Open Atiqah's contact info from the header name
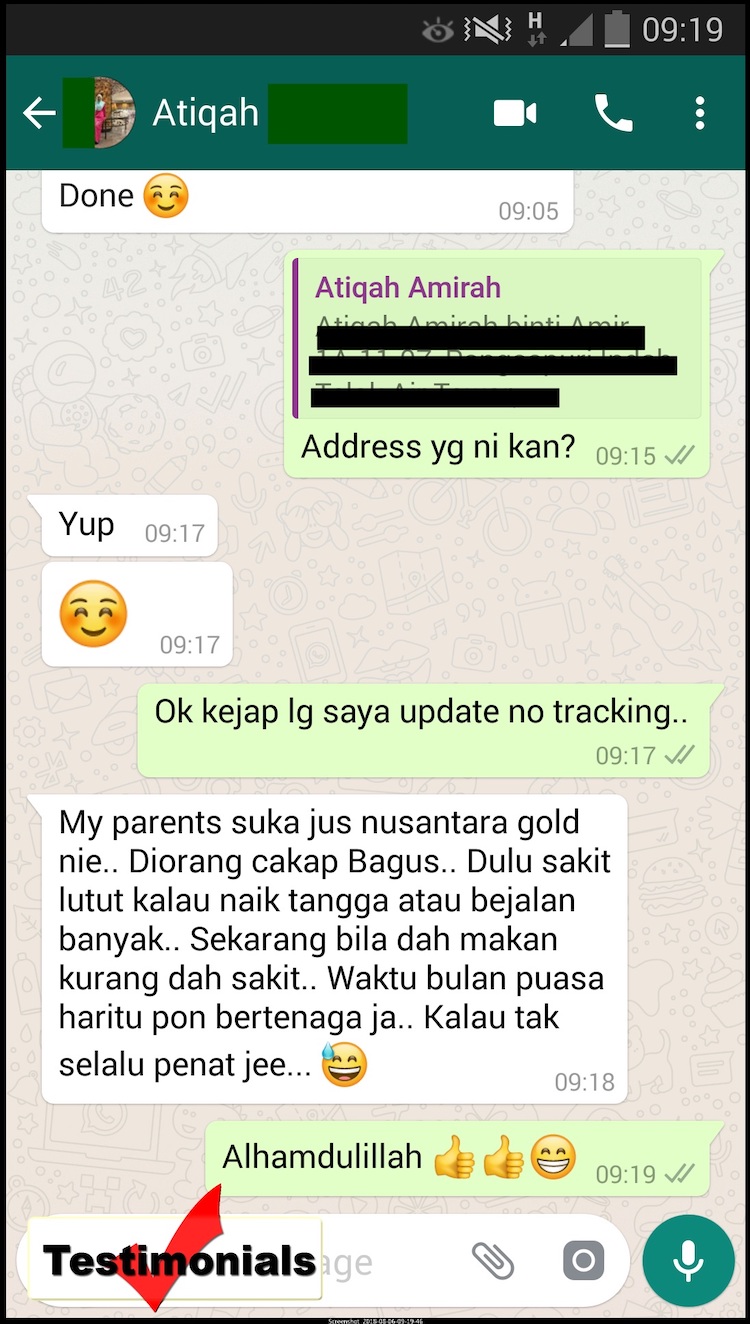 pos(205,113)
